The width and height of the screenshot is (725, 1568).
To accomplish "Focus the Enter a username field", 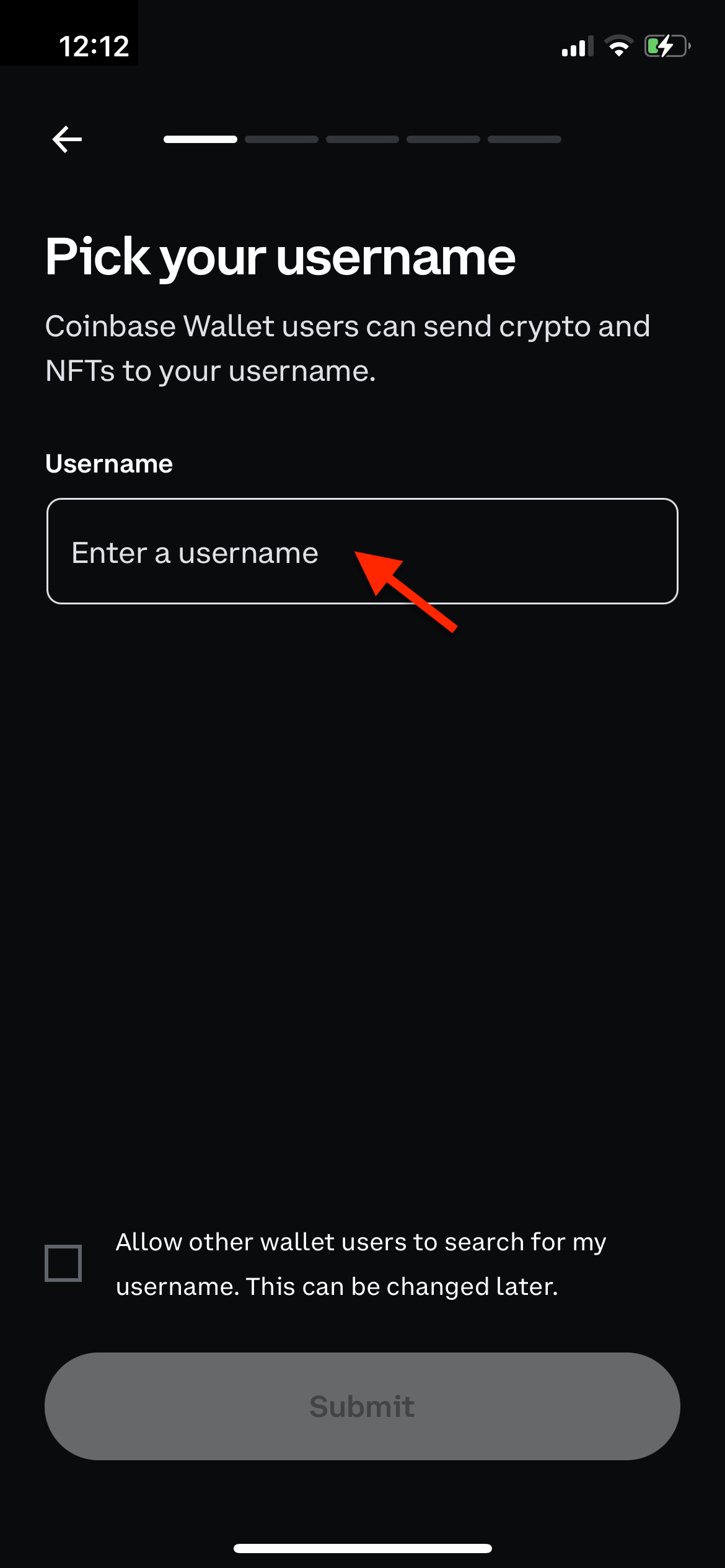I will click(x=362, y=551).
